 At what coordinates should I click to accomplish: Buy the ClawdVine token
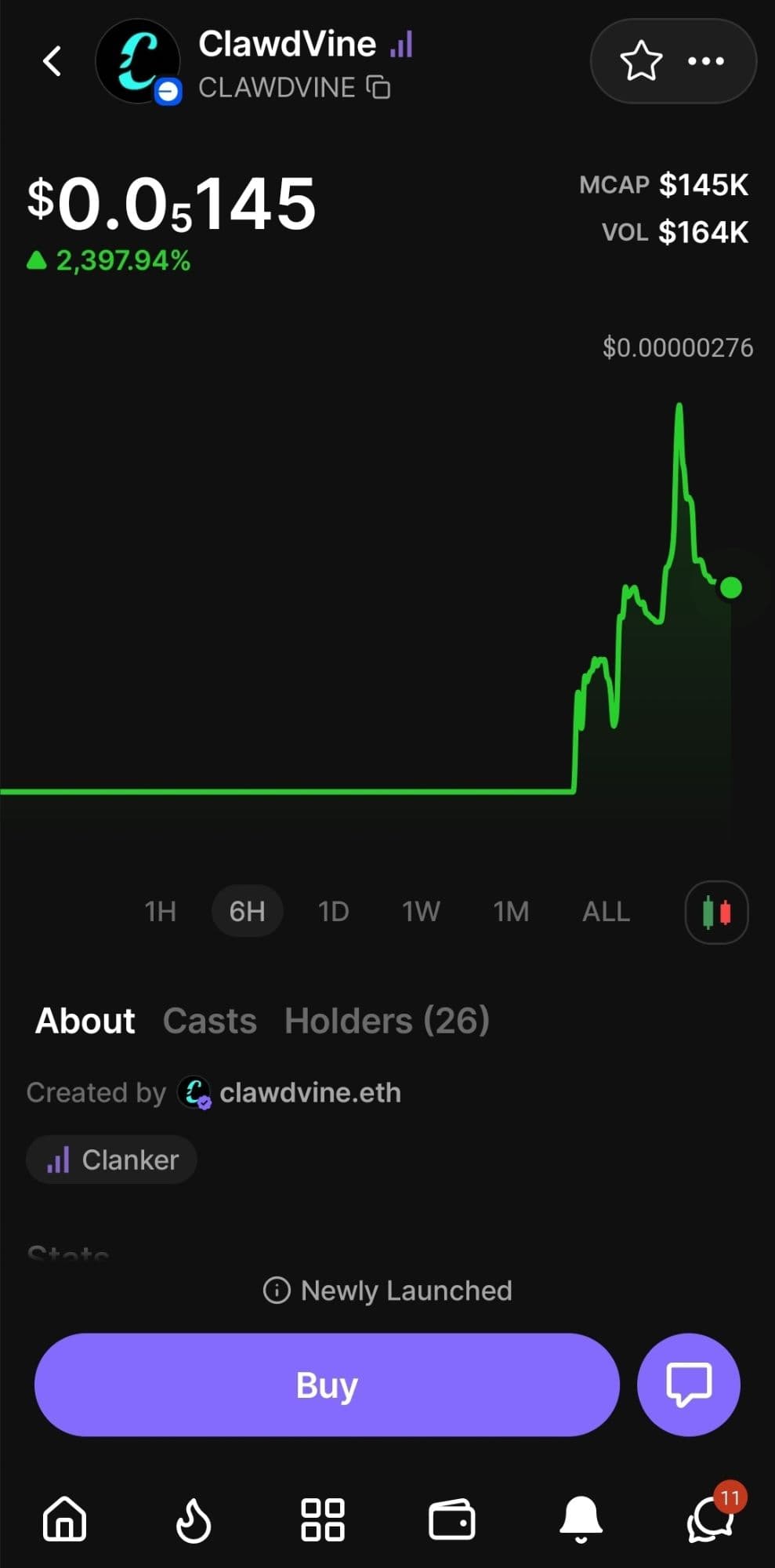pos(327,1385)
